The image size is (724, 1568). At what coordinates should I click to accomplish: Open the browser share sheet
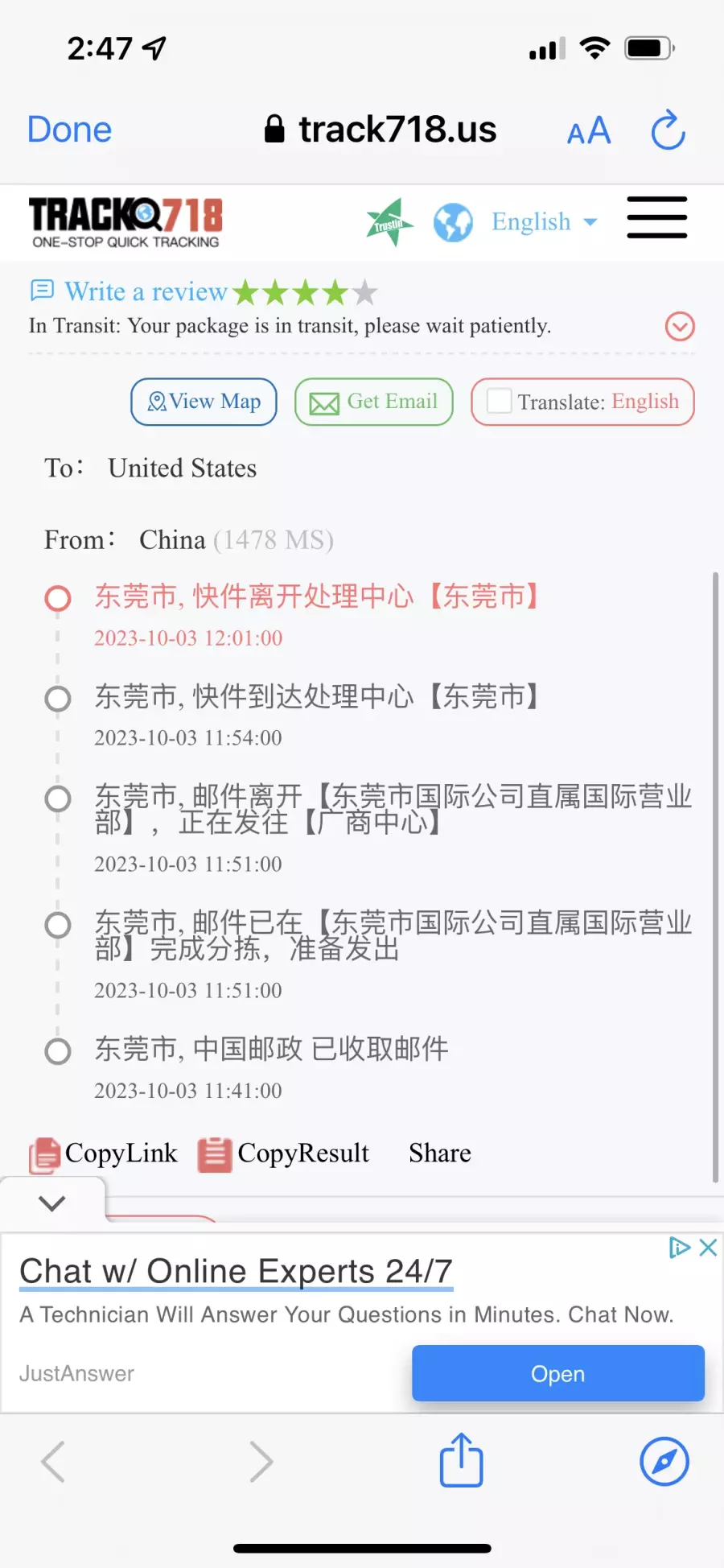point(461,1460)
